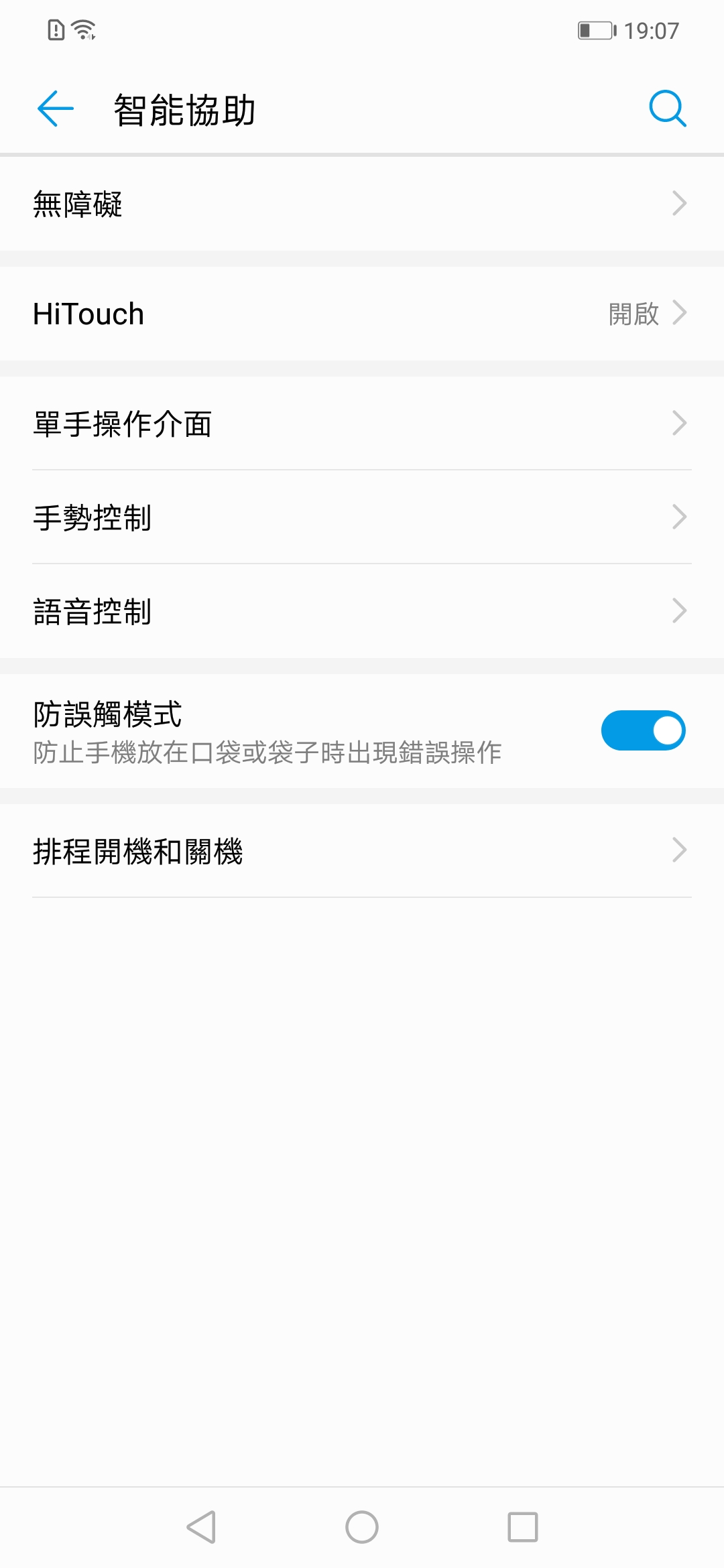Open recent apps from navigation bar

523,1527
